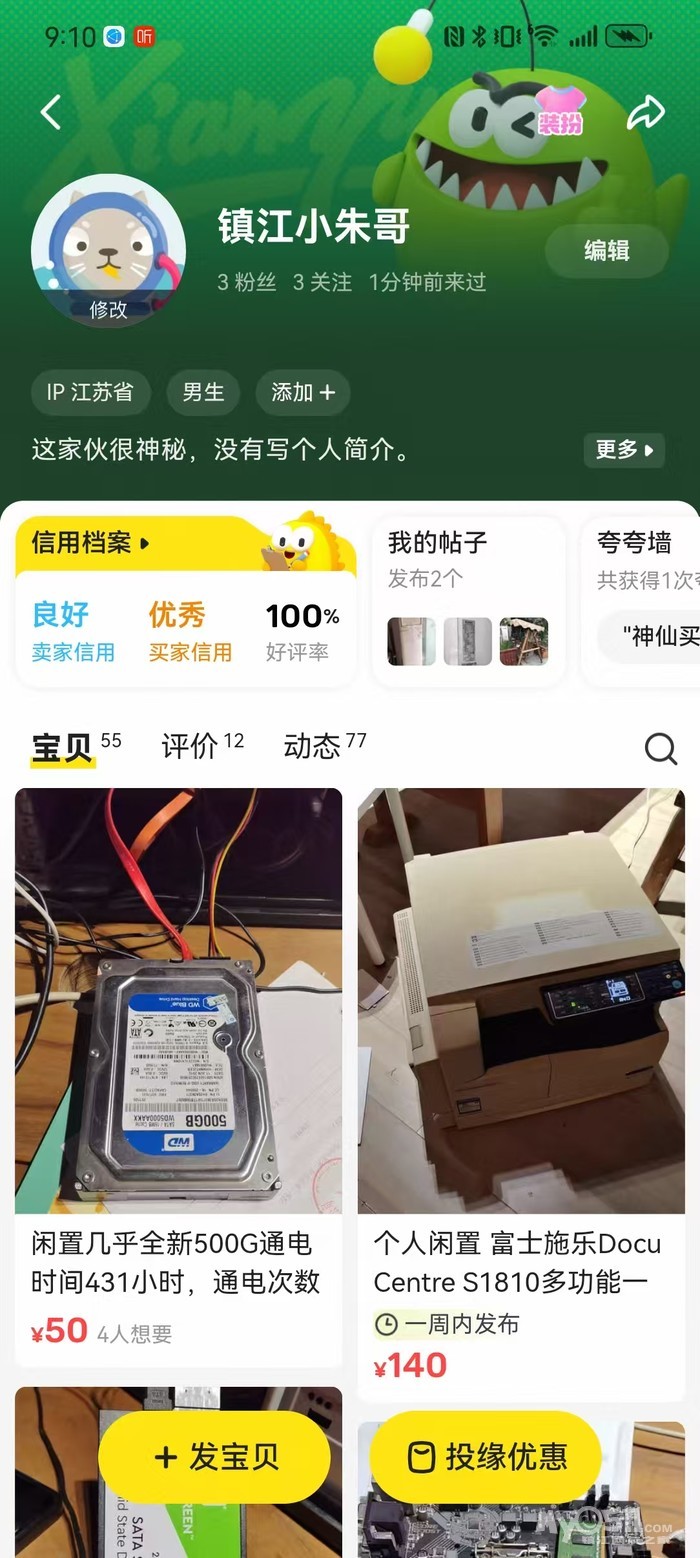
Task: Tap 发宝贝 to post a new item
Action: 214,1457
